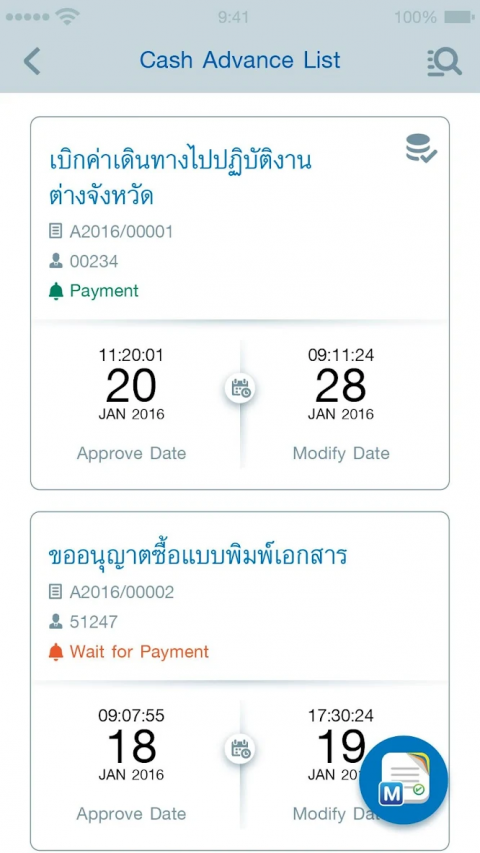Open cash advance card A2016/00001
The width and height of the screenshot is (480, 853).
(x=240, y=303)
